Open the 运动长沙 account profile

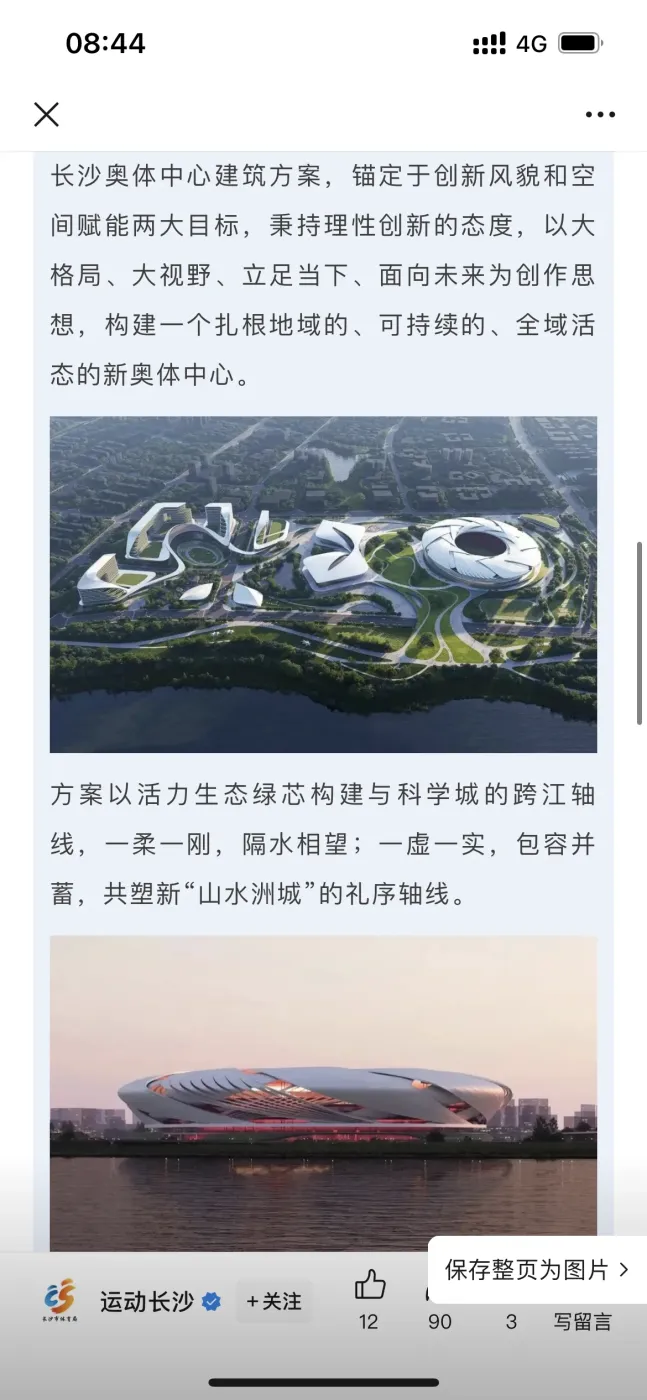(x=147, y=1302)
